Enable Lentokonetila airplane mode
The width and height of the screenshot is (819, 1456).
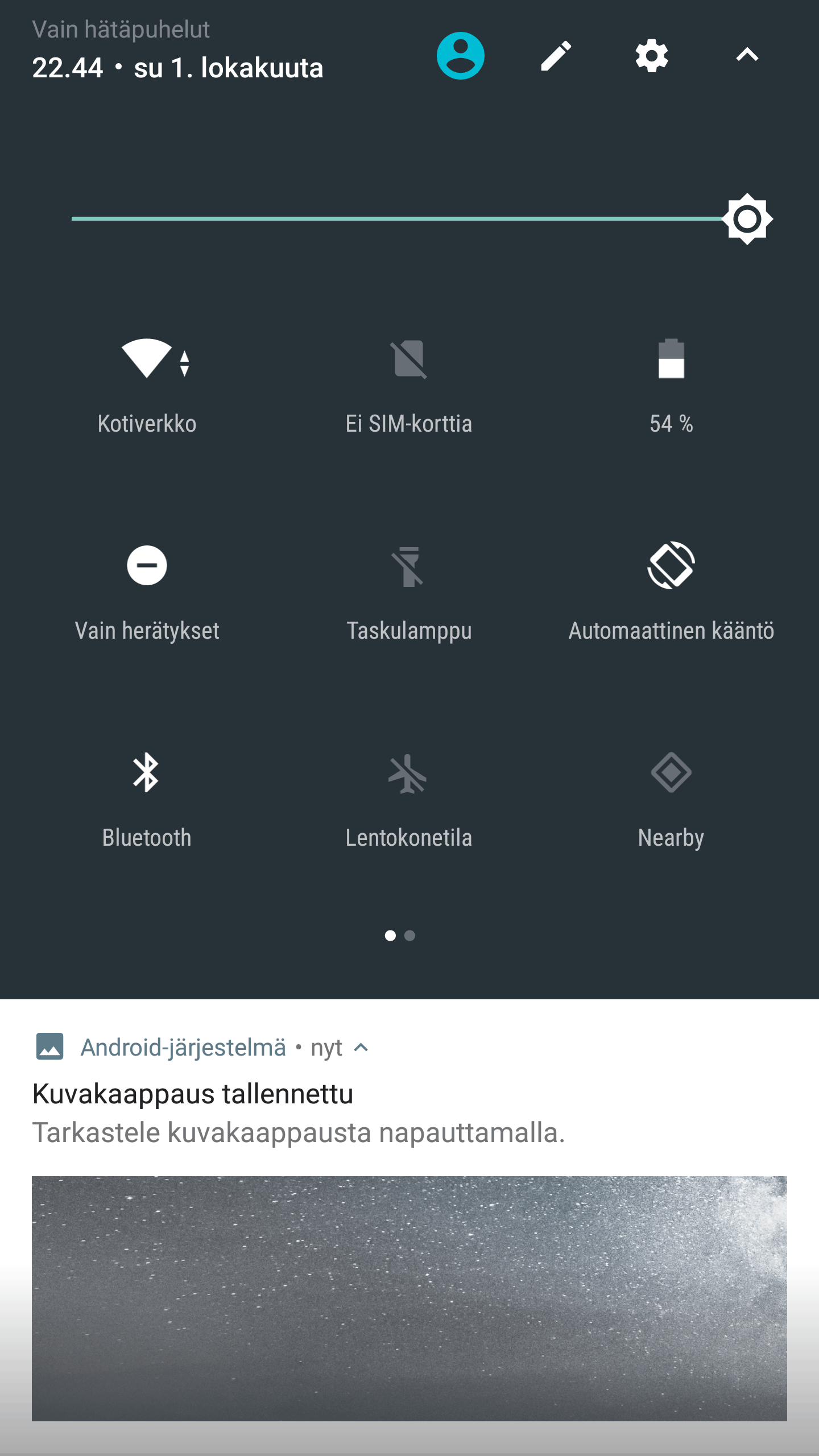tap(409, 773)
